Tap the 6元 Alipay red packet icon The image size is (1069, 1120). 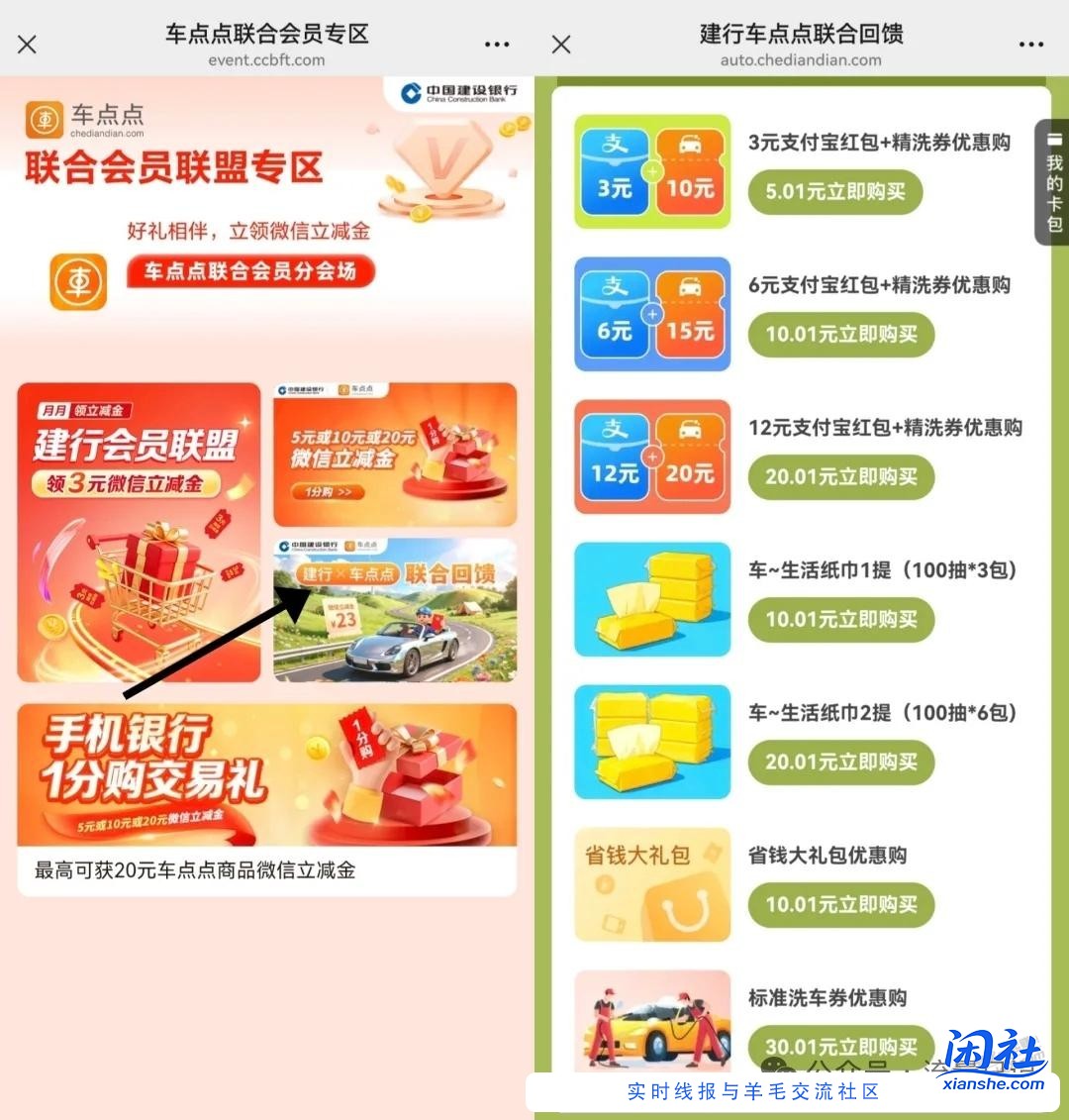pyautogui.click(x=652, y=314)
